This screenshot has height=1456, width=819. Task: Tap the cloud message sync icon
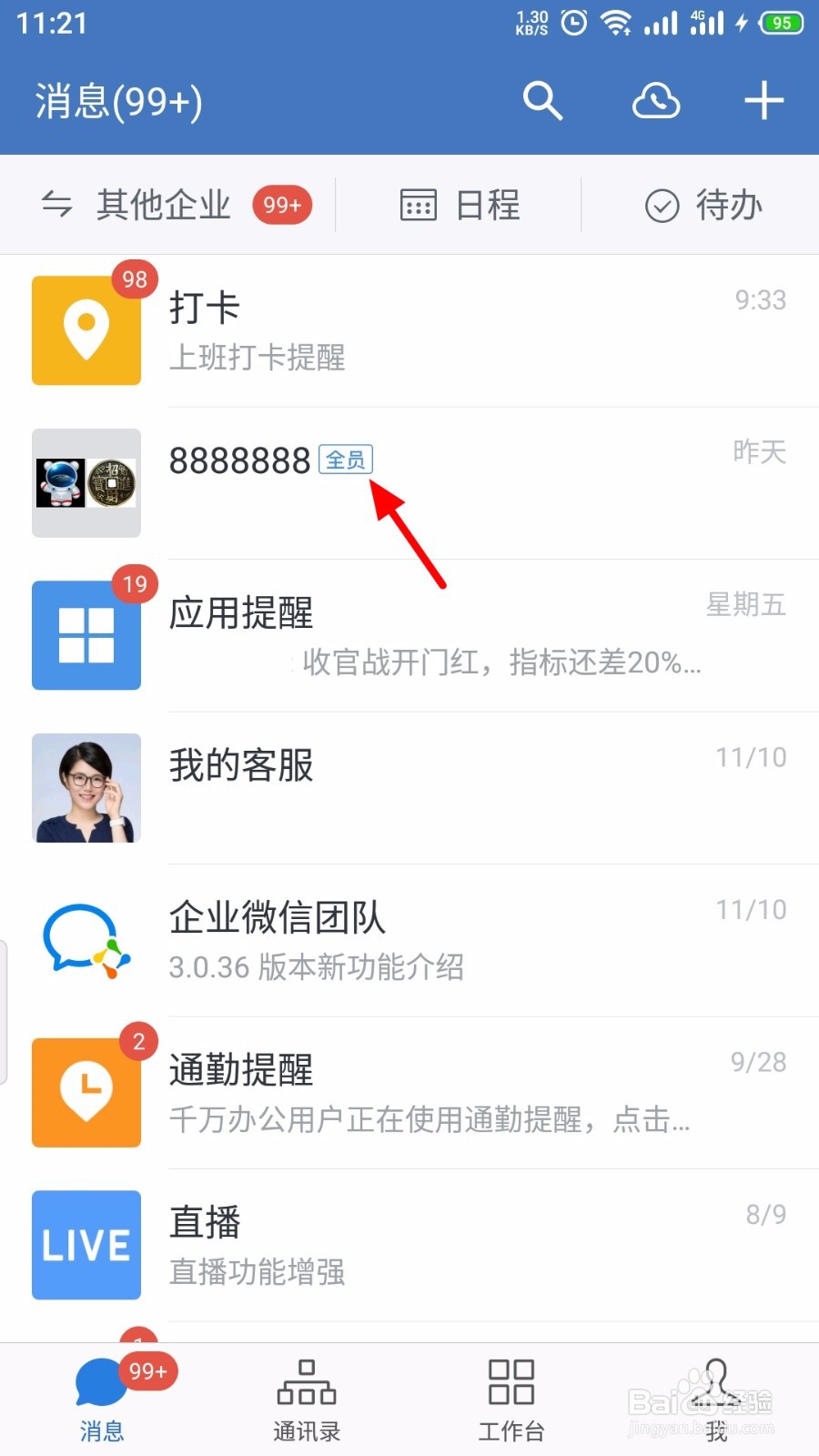[656, 102]
